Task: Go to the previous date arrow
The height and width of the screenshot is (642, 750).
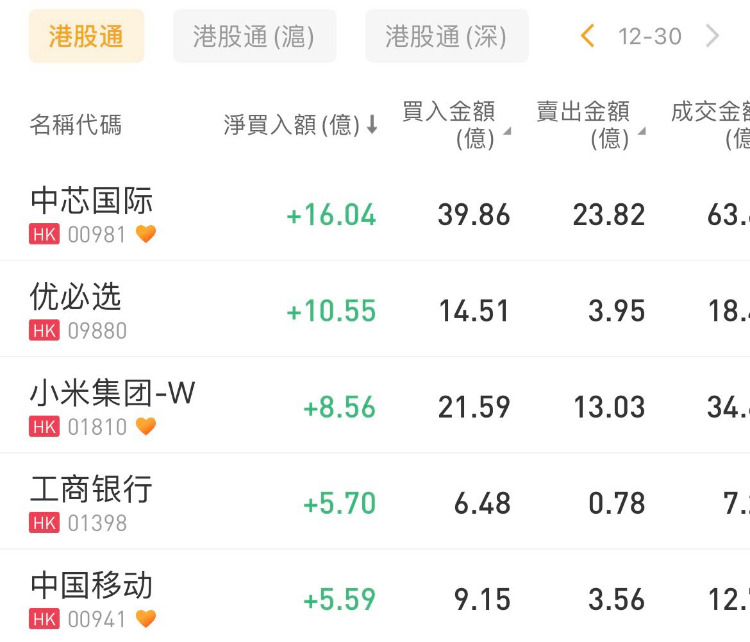Action: (x=588, y=37)
